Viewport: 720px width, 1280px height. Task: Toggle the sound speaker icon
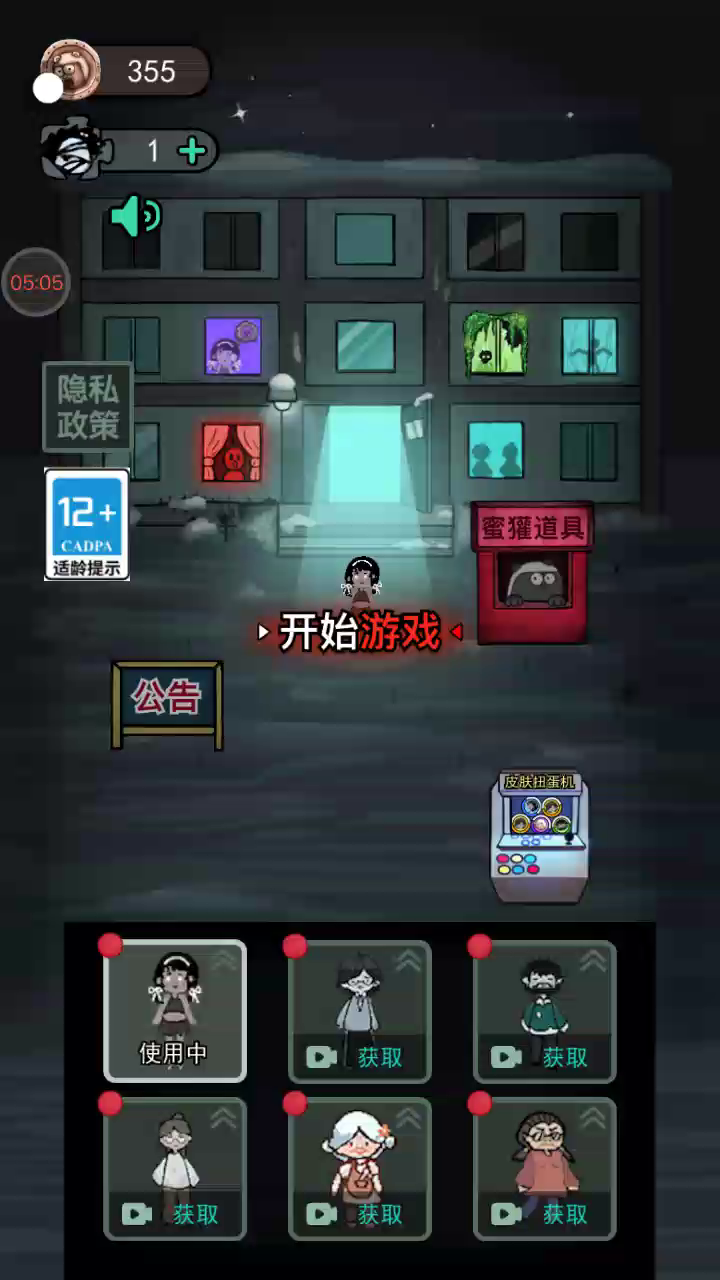click(136, 215)
